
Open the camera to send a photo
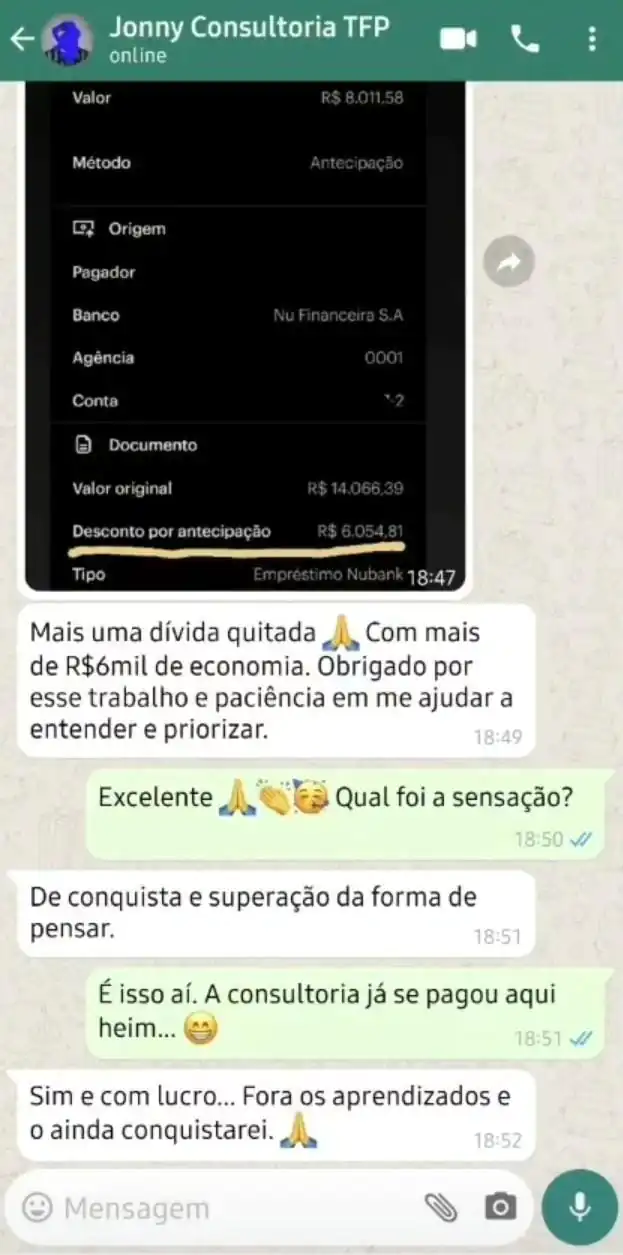(500, 1208)
